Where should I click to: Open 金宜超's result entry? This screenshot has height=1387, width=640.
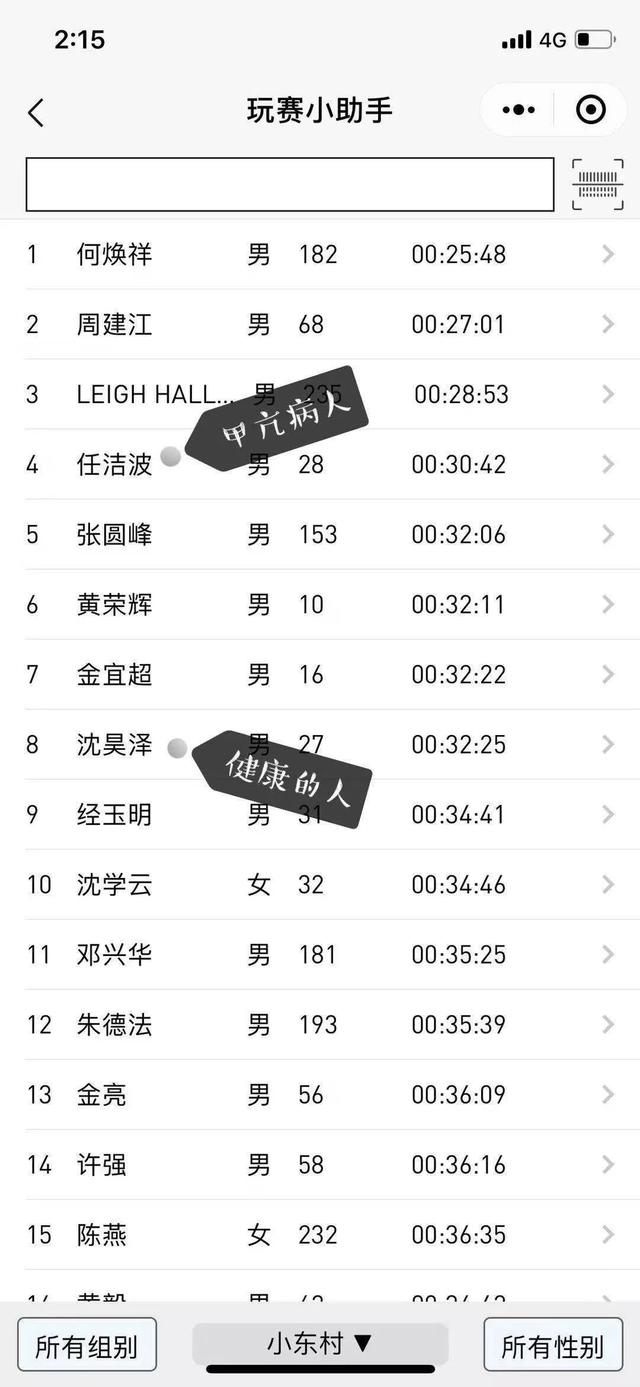click(x=320, y=675)
